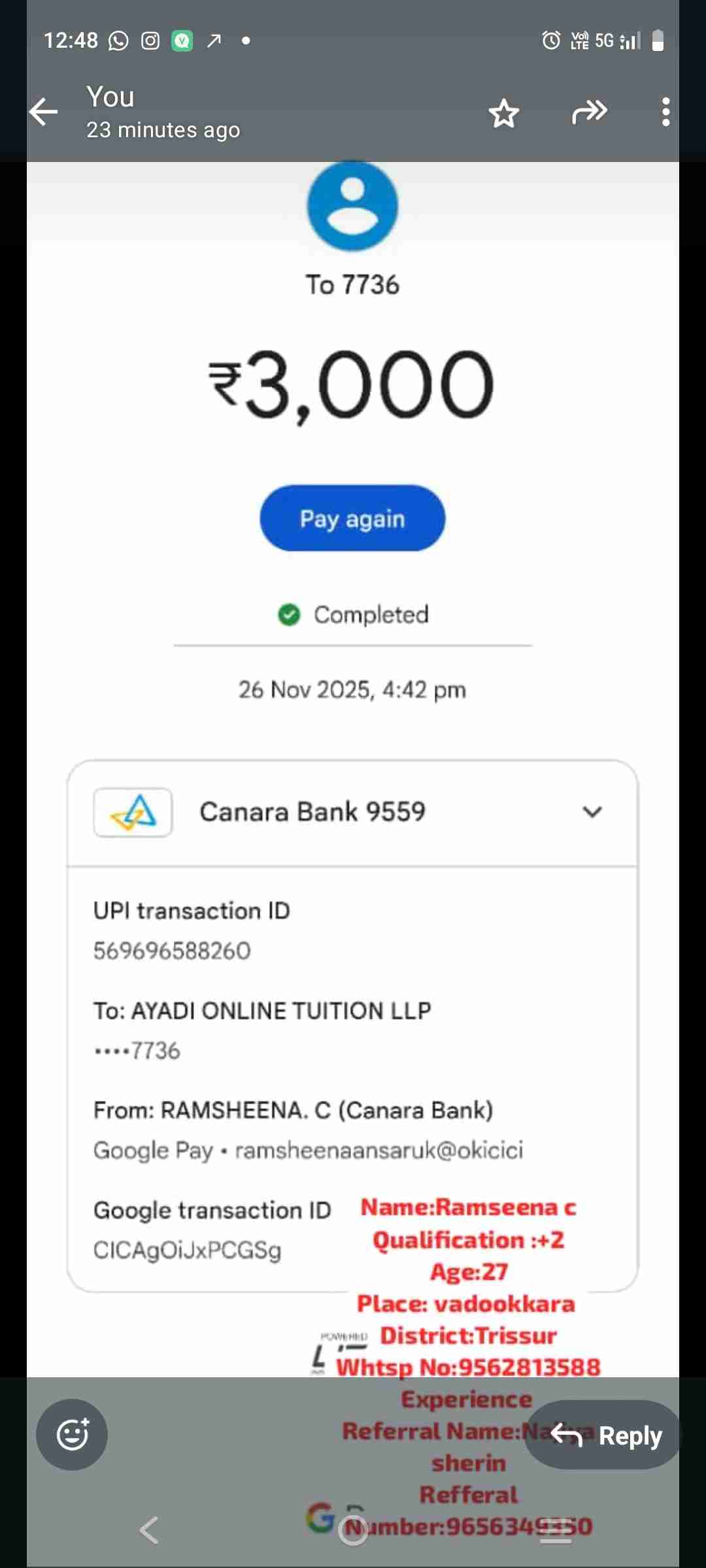Tap the Reply button
Screen dimensions: 706x1568
[x=605, y=1435]
